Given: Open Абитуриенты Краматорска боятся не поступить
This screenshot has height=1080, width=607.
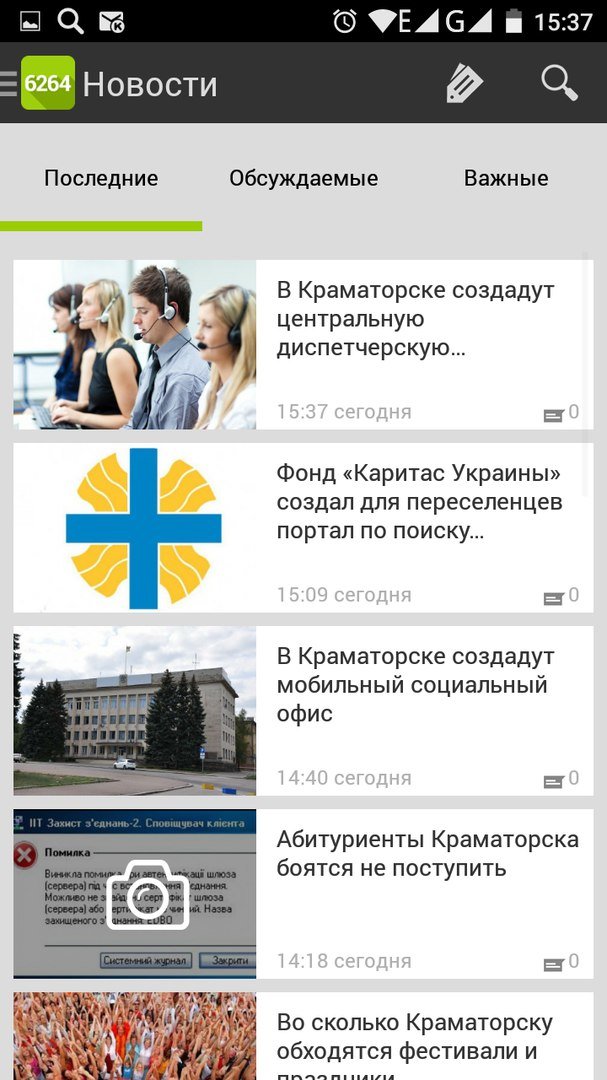Looking at the screenshot, I should coord(427,854).
